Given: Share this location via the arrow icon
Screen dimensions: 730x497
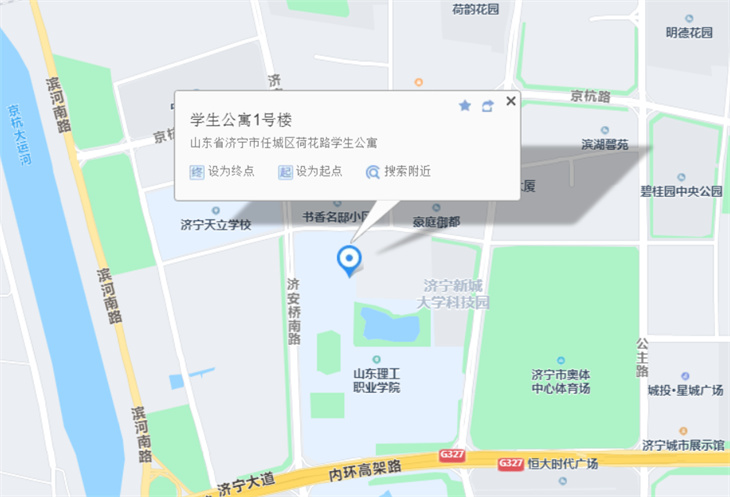Looking at the screenshot, I should point(488,105).
